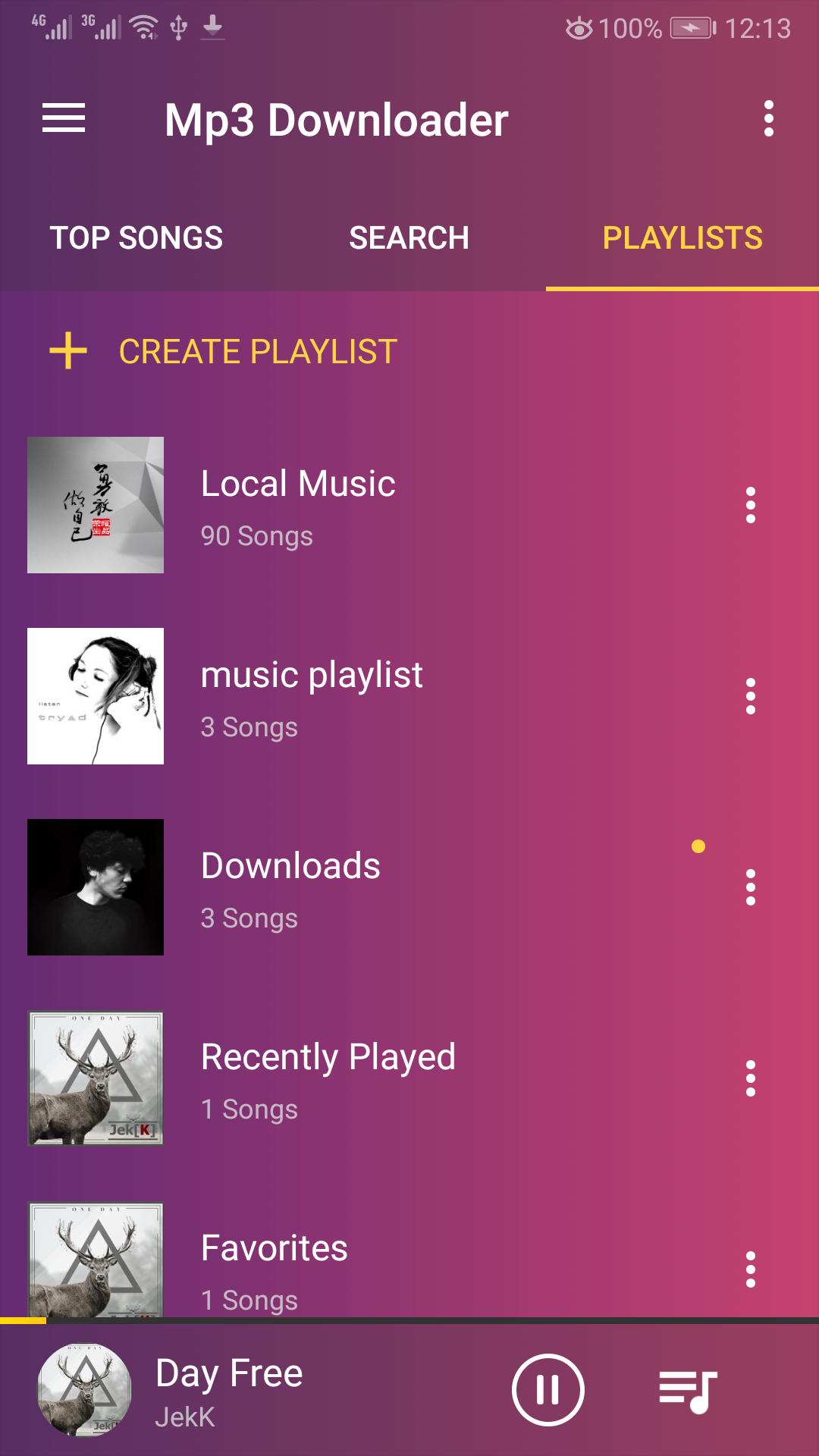Switch to the Search tab
Screen dimensions: 819x1456
click(409, 238)
